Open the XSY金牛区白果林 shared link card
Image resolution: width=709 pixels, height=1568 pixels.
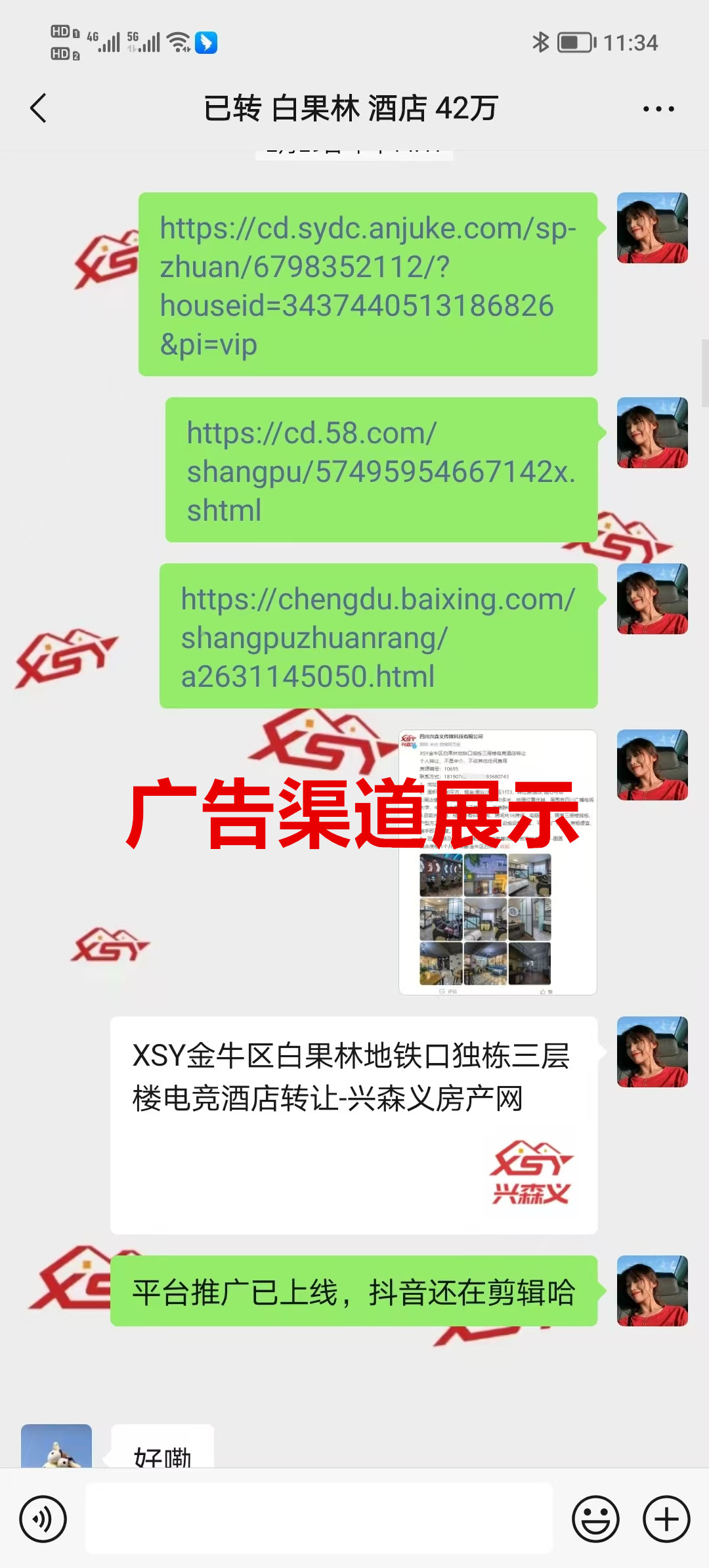click(x=354, y=1125)
